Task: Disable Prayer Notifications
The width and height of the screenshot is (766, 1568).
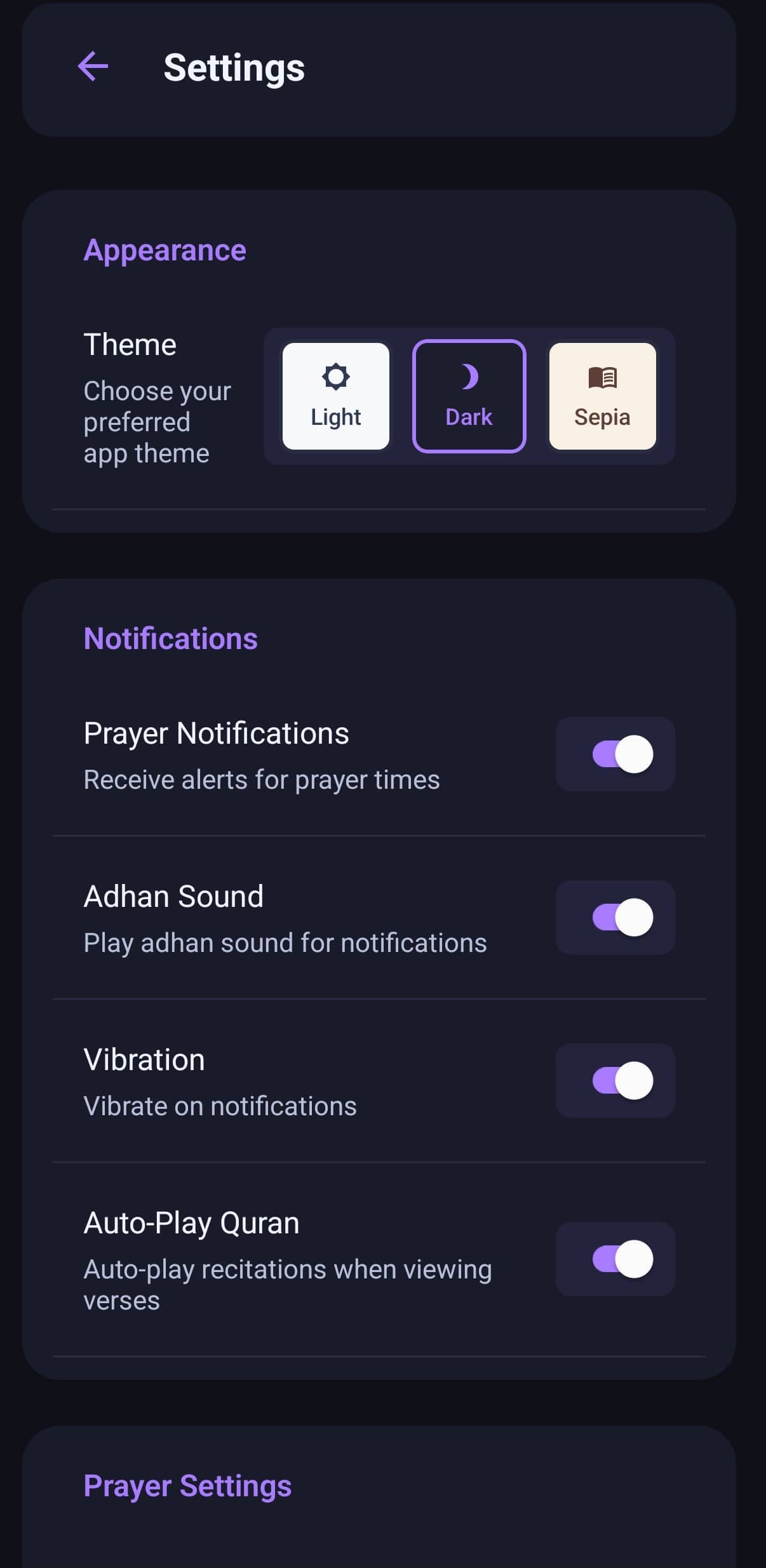Action: point(614,753)
